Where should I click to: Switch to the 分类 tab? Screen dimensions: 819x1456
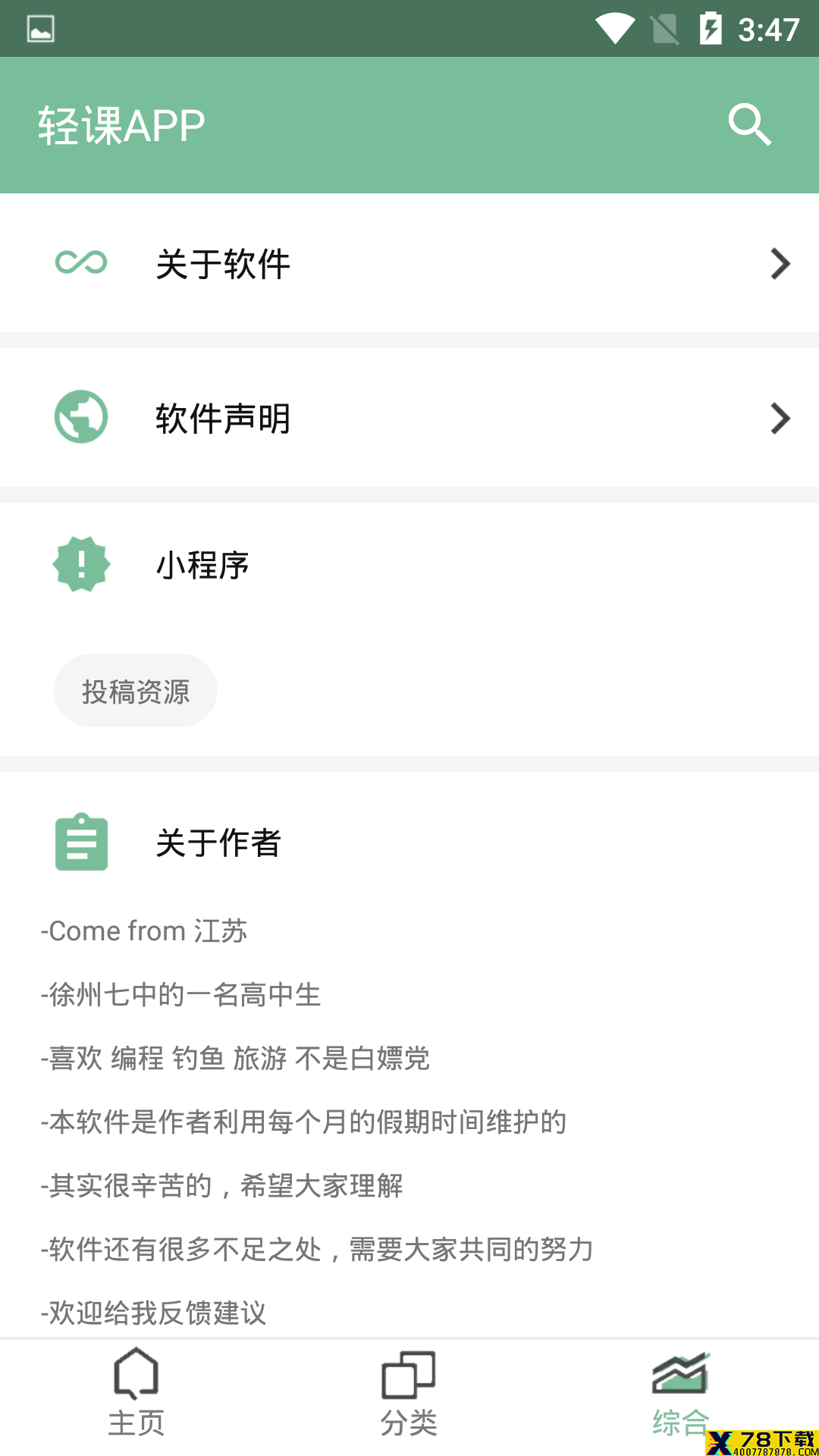click(409, 1394)
